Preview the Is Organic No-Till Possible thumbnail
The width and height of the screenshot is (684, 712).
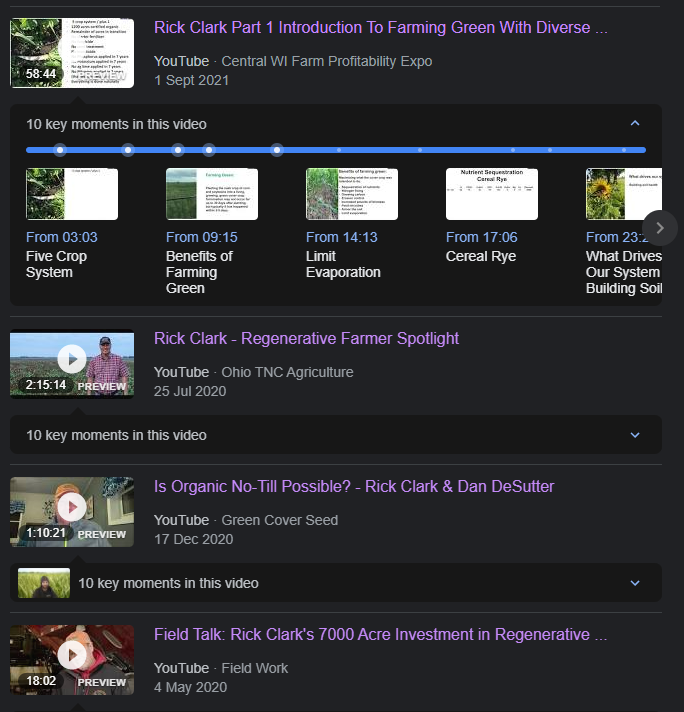click(71, 511)
